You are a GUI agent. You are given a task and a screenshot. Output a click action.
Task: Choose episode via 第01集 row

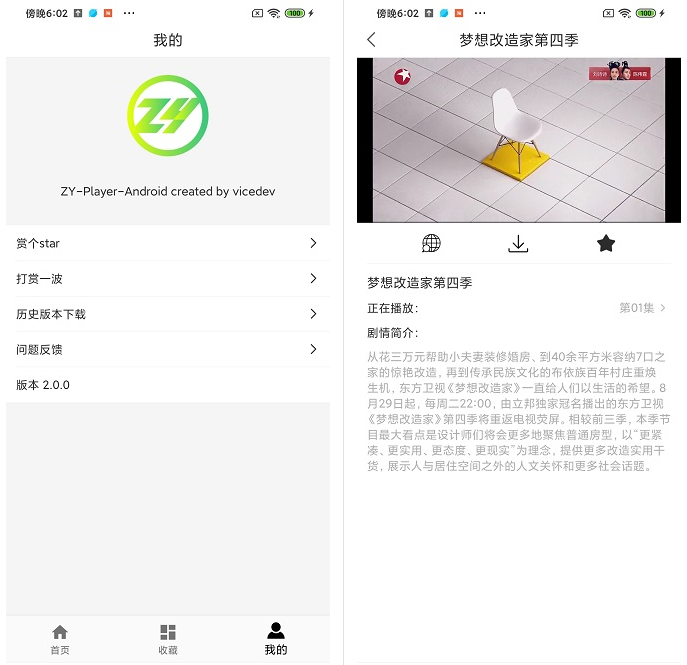point(641,308)
